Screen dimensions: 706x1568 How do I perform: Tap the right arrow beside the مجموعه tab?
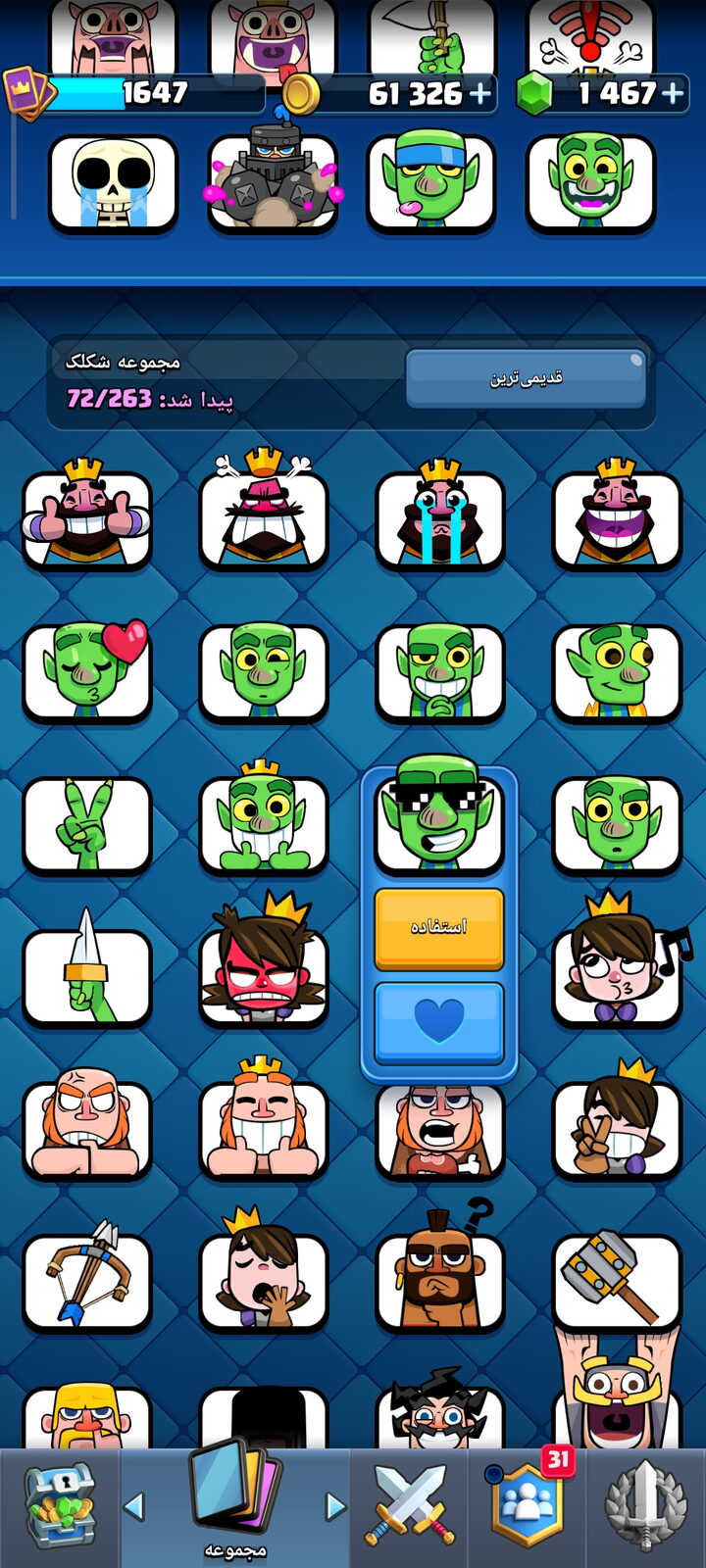pyautogui.click(x=335, y=1506)
